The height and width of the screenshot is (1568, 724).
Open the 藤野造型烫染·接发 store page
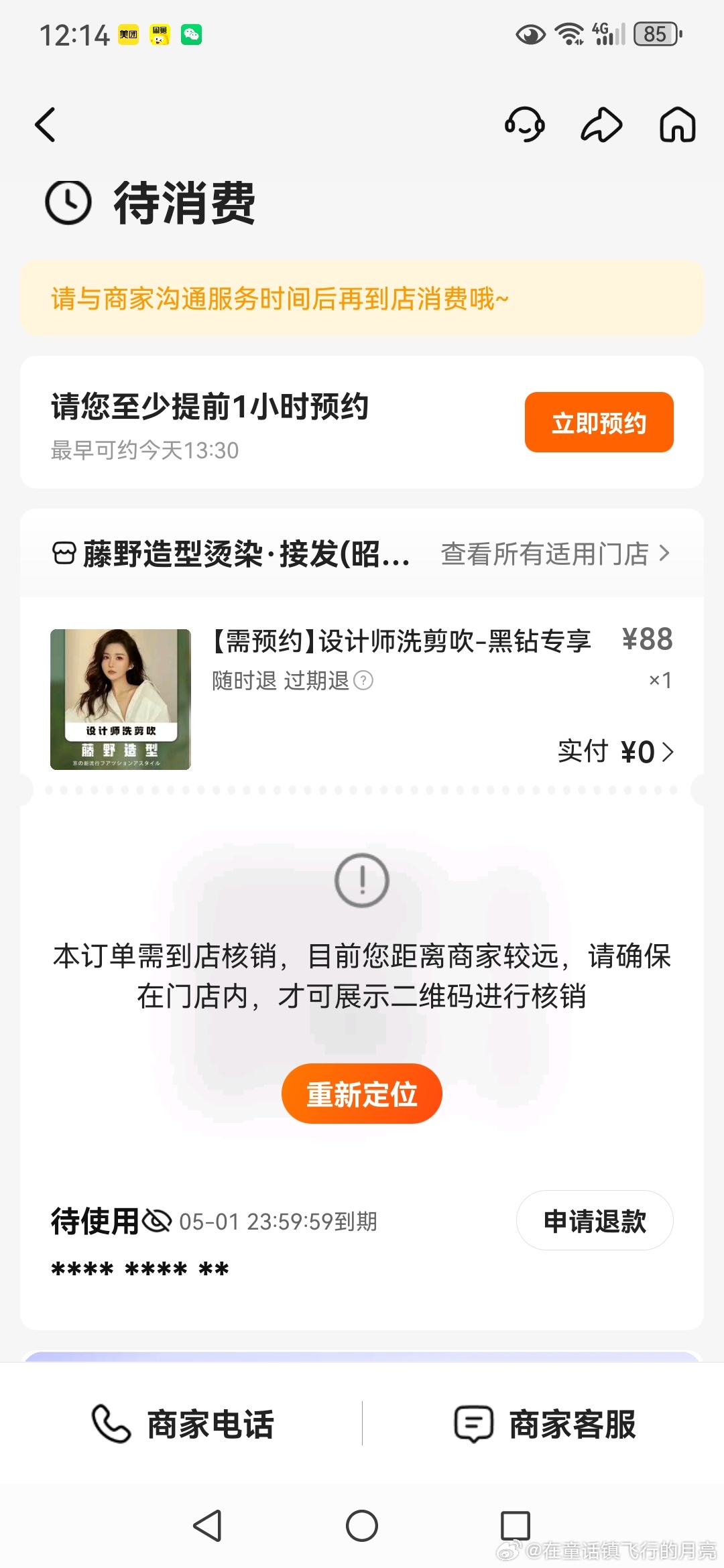(231, 554)
